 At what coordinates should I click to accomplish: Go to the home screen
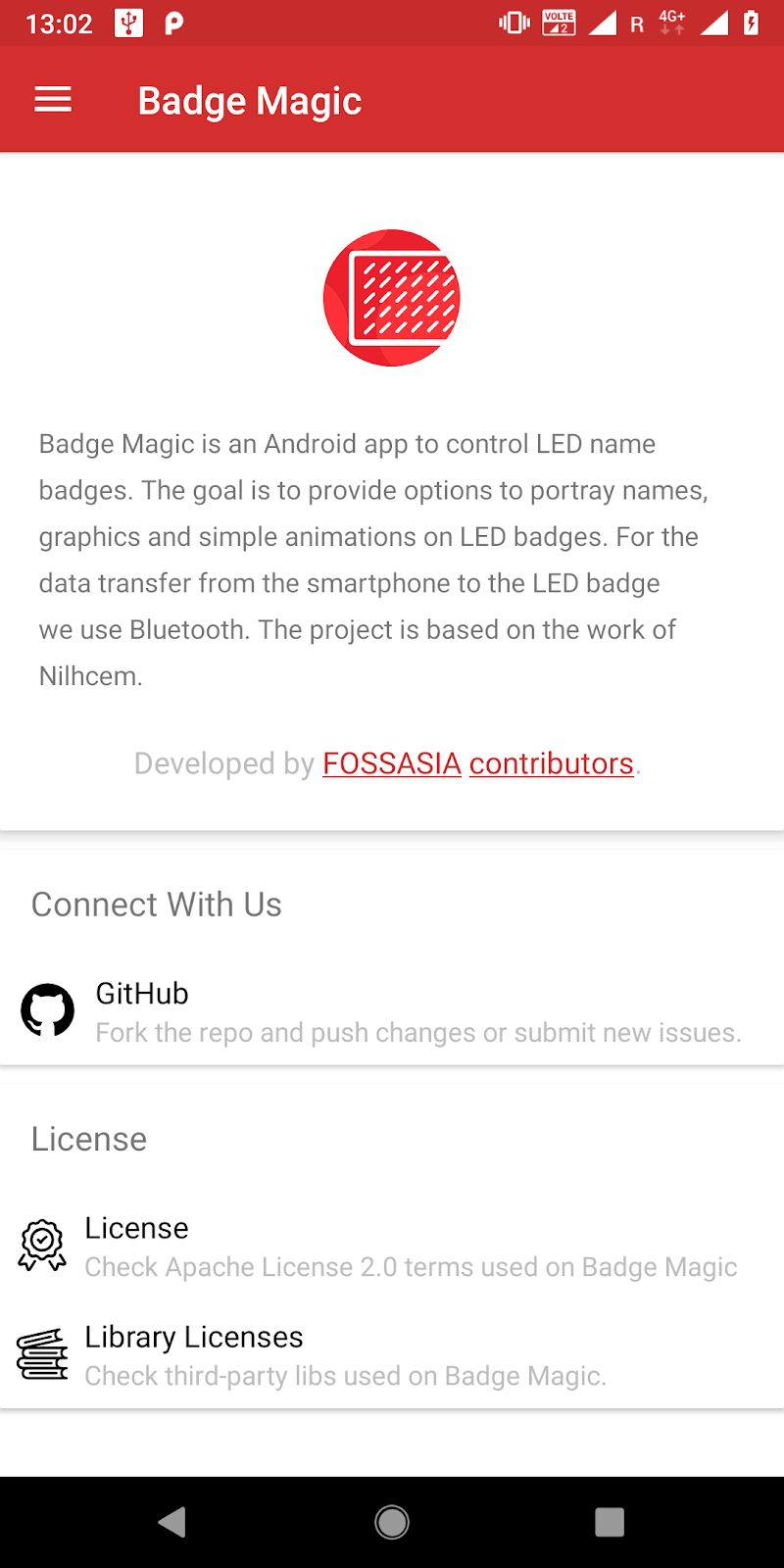point(392,1522)
